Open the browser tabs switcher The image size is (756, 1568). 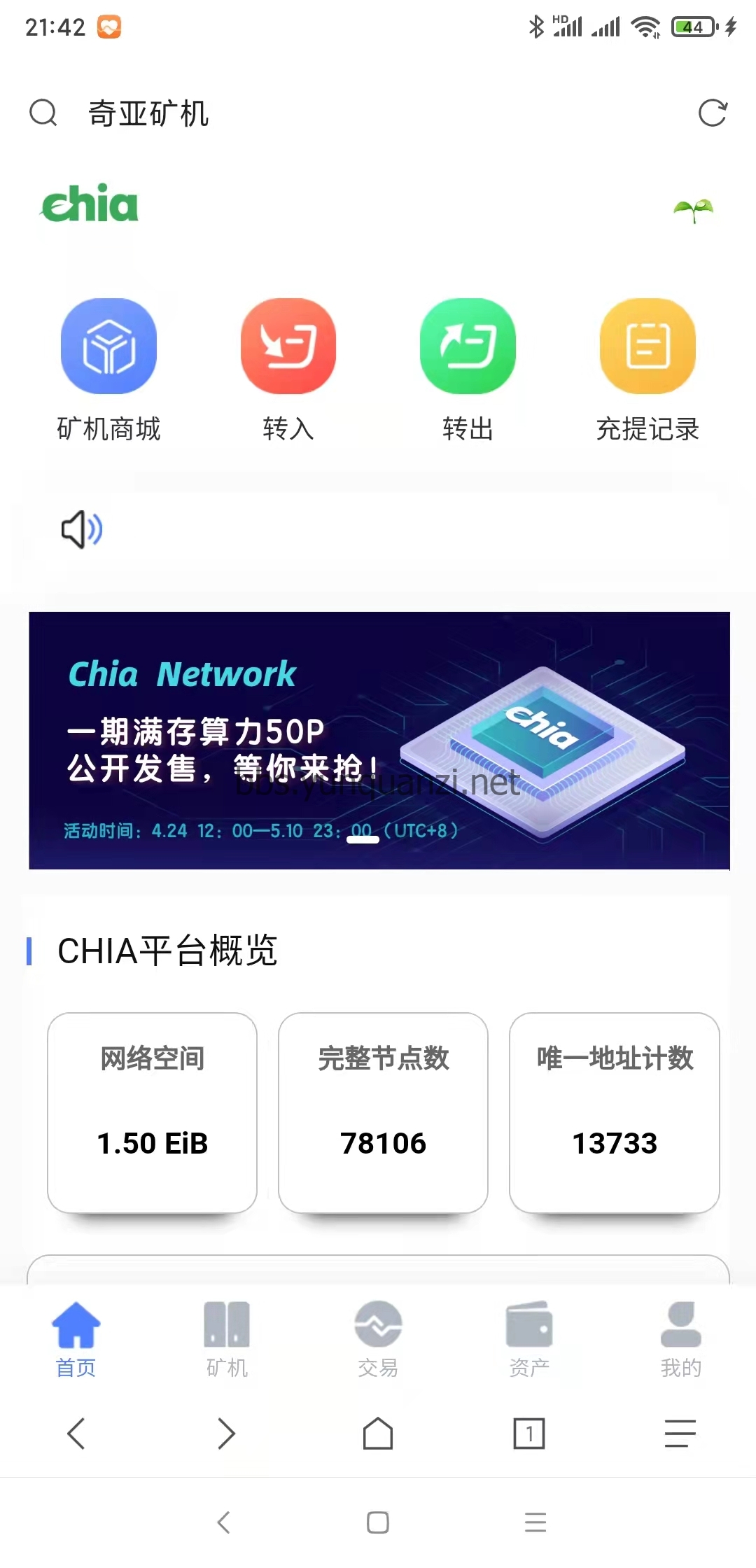(529, 1434)
